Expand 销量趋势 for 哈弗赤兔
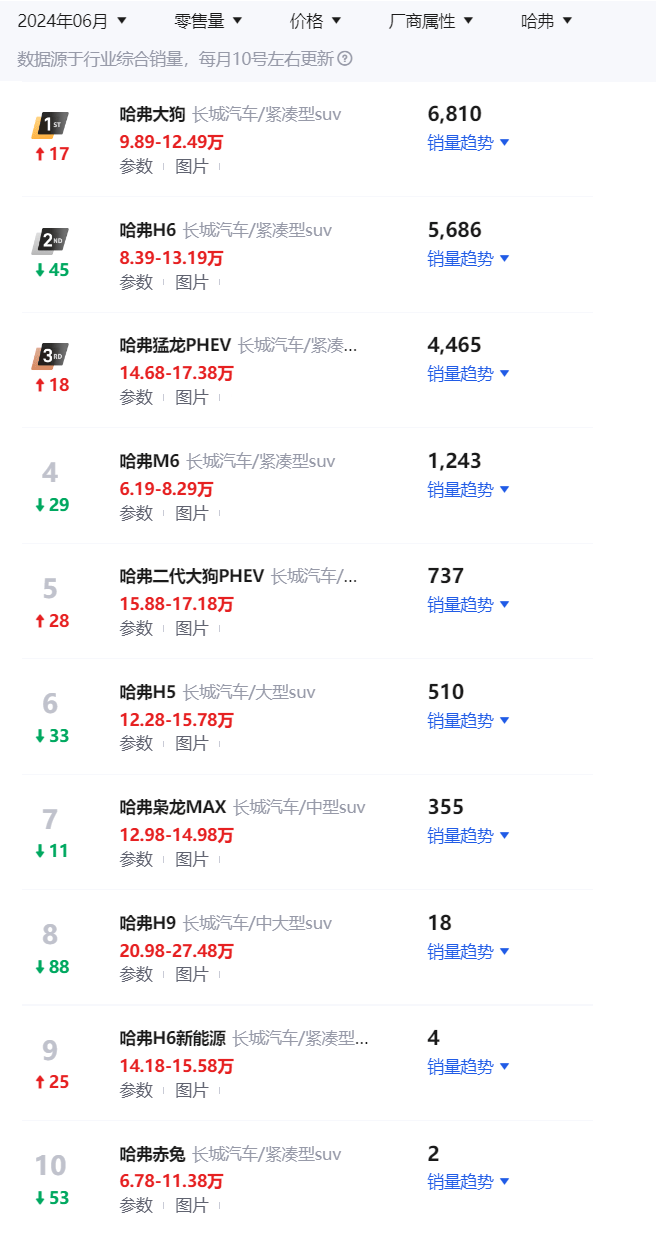Image resolution: width=657 pixels, height=1255 pixels. (468, 1181)
